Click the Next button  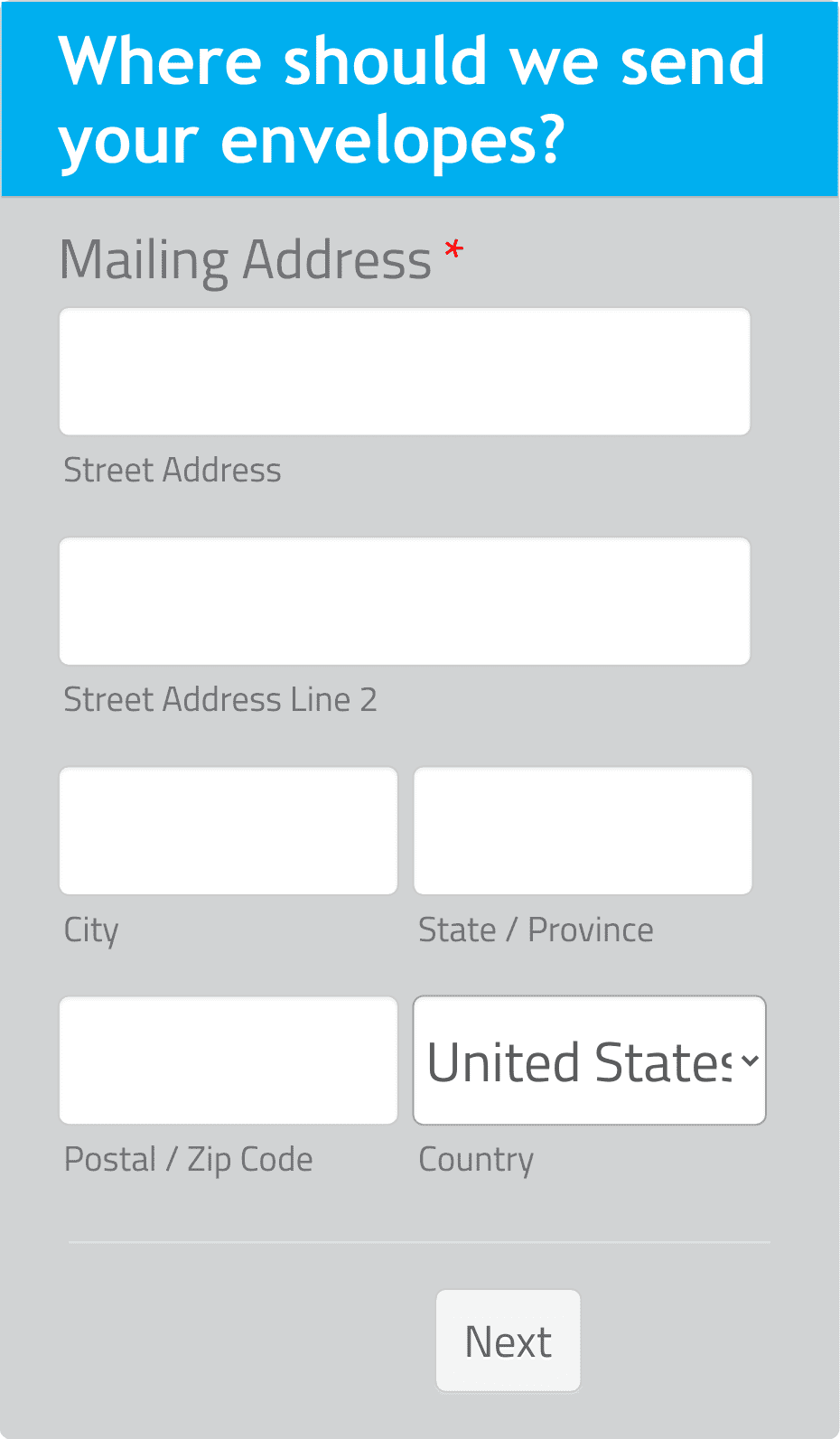(508, 1341)
